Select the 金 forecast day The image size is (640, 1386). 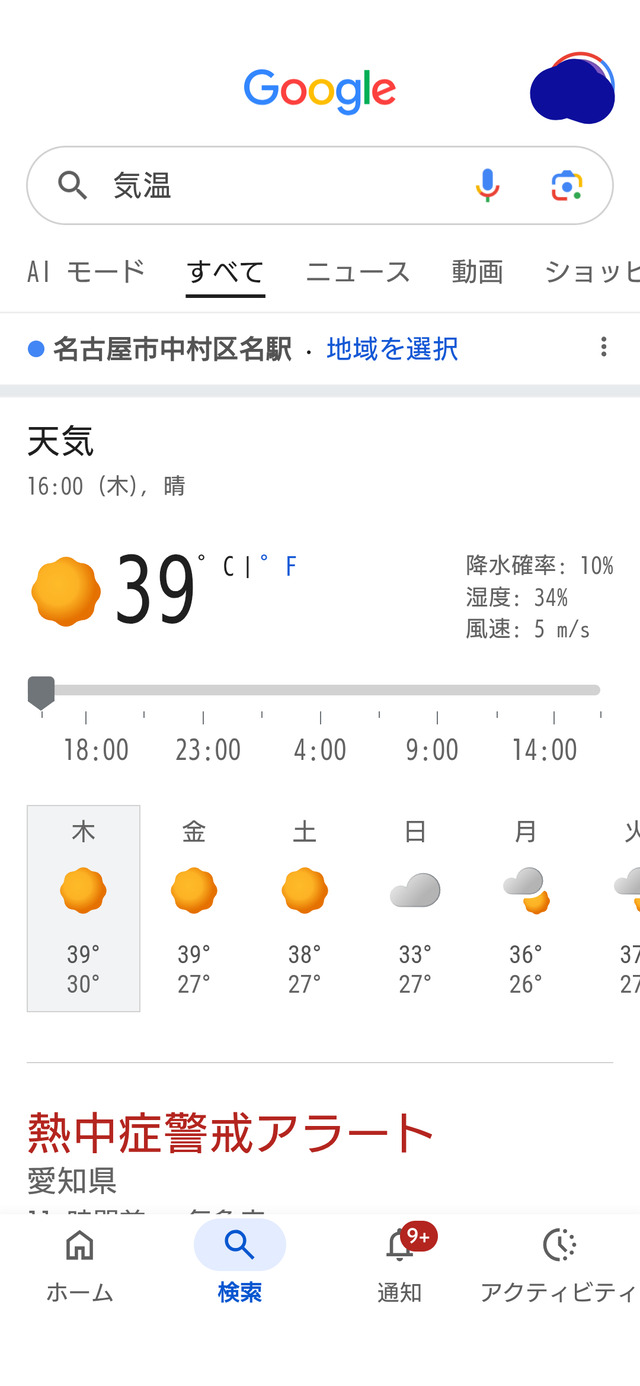point(194,908)
